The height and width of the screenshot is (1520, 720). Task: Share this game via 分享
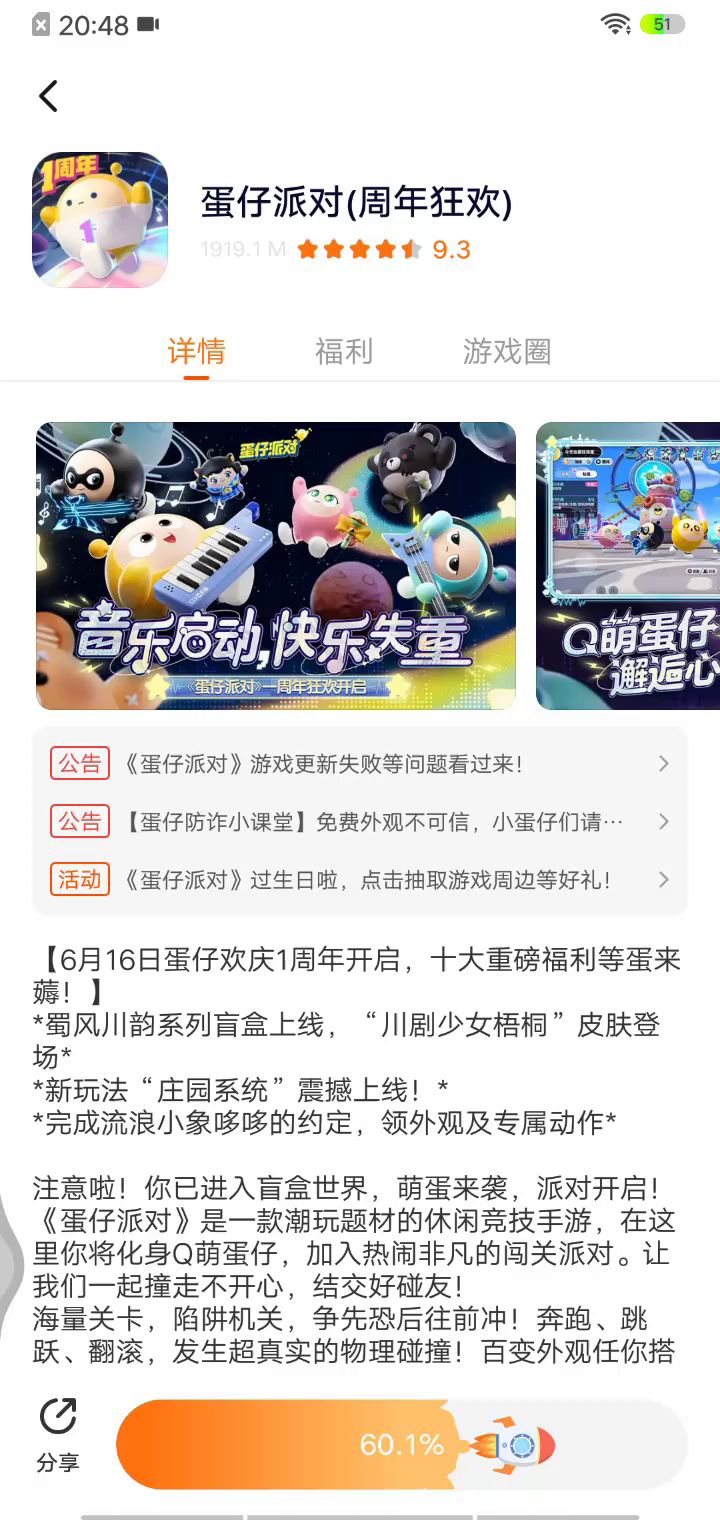point(58,1435)
